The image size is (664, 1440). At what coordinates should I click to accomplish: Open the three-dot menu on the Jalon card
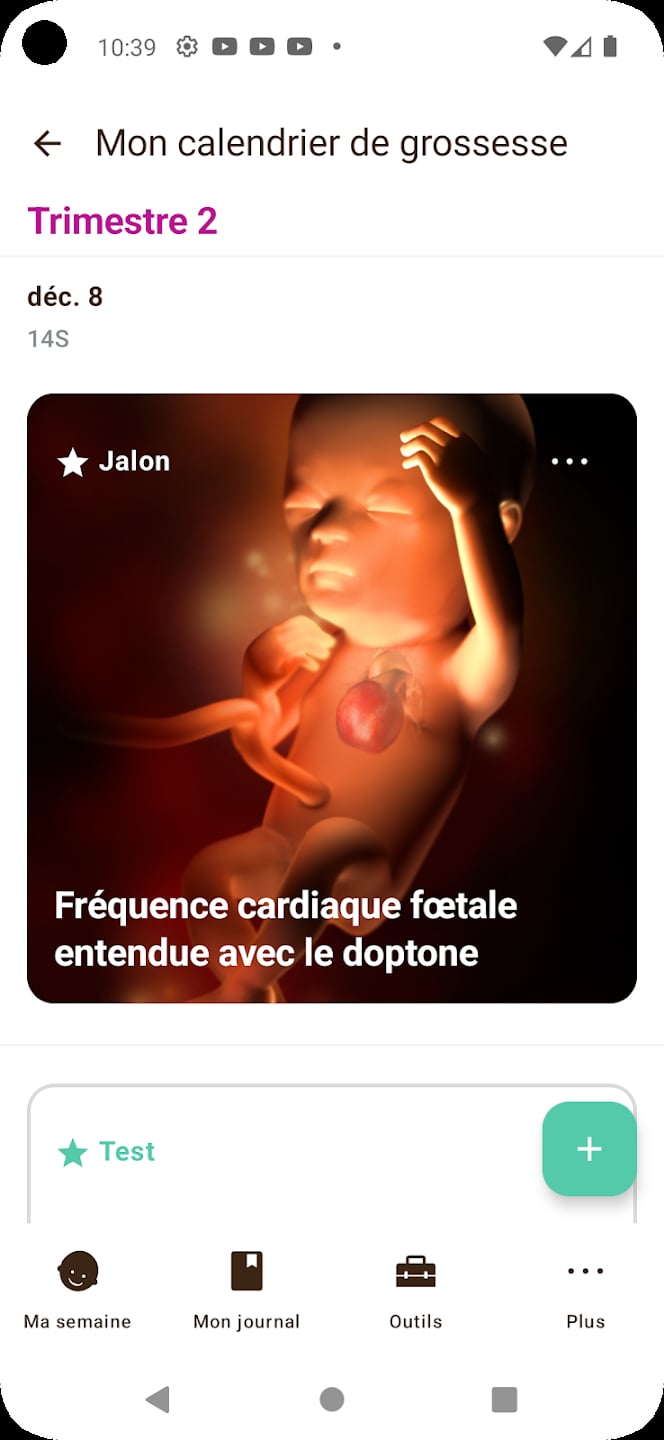[569, 461]
